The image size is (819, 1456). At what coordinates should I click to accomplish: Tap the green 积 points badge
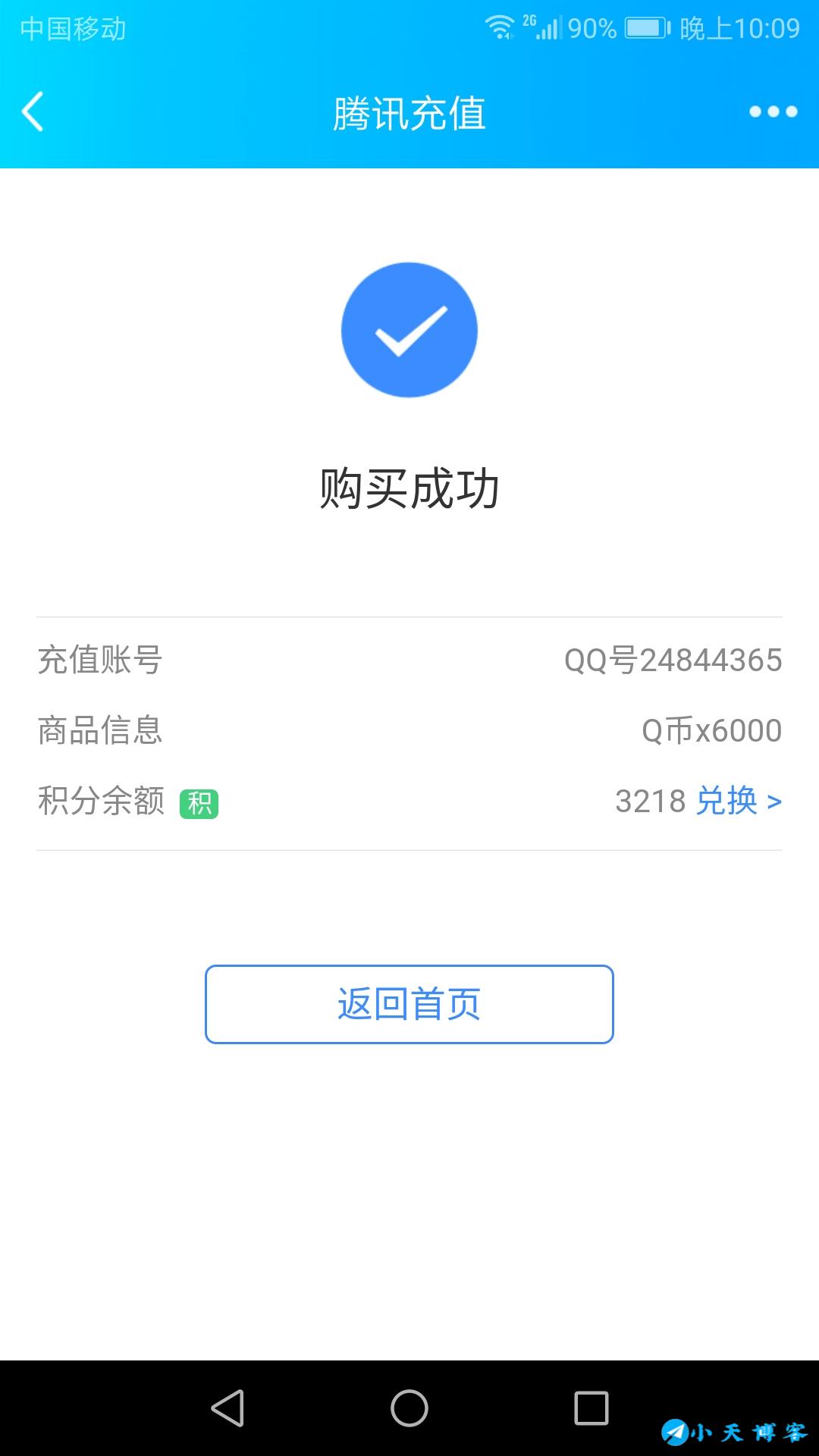point(199,802)
